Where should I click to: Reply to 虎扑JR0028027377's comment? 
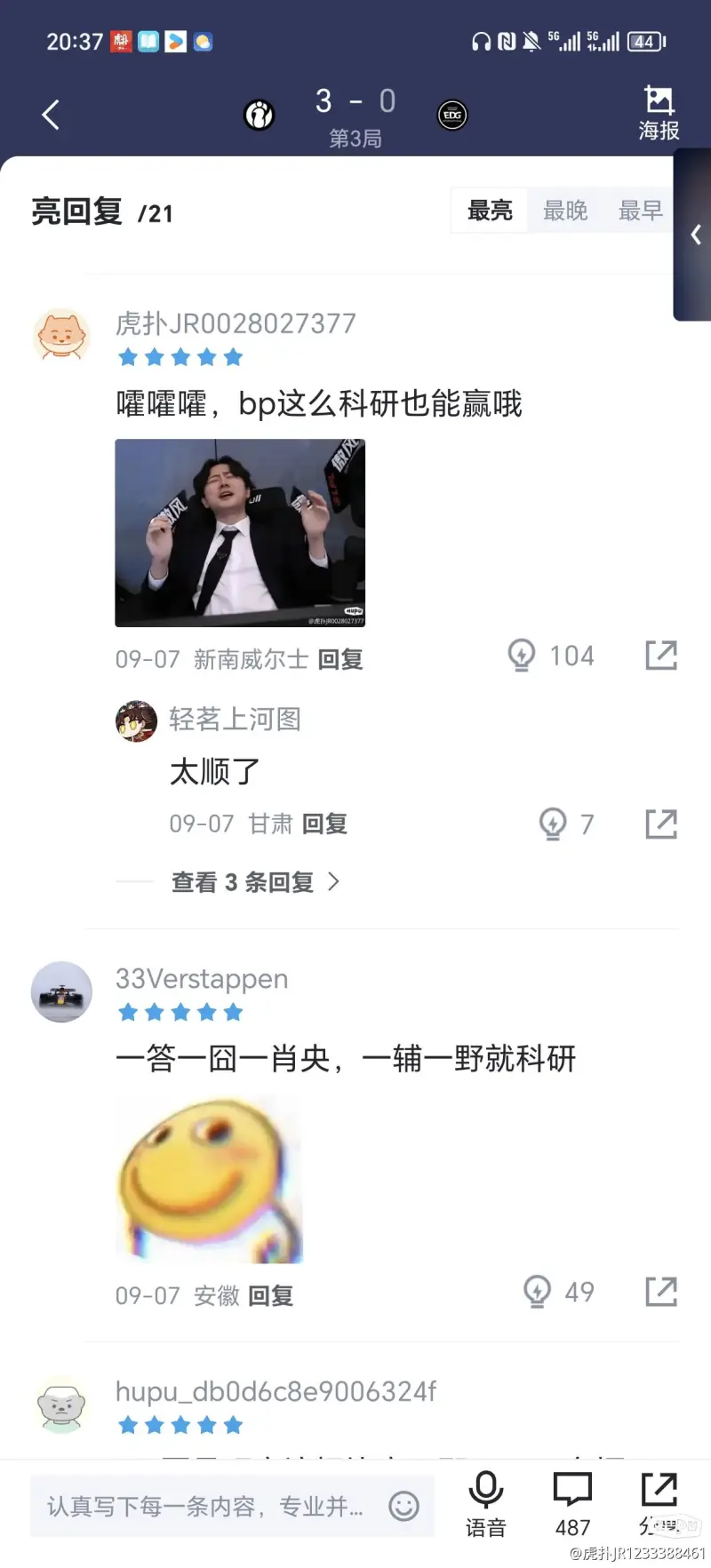click(x=340, y=659)
